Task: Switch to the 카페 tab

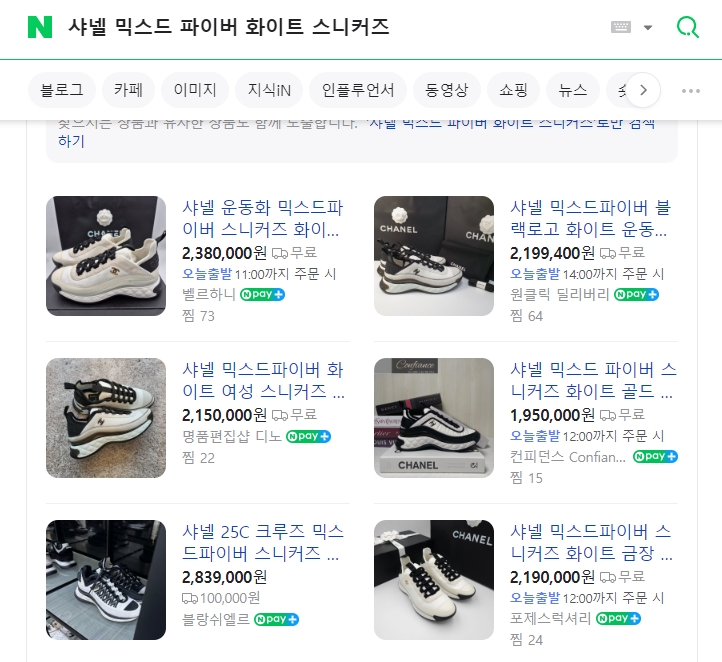Action: pos(128,90)
